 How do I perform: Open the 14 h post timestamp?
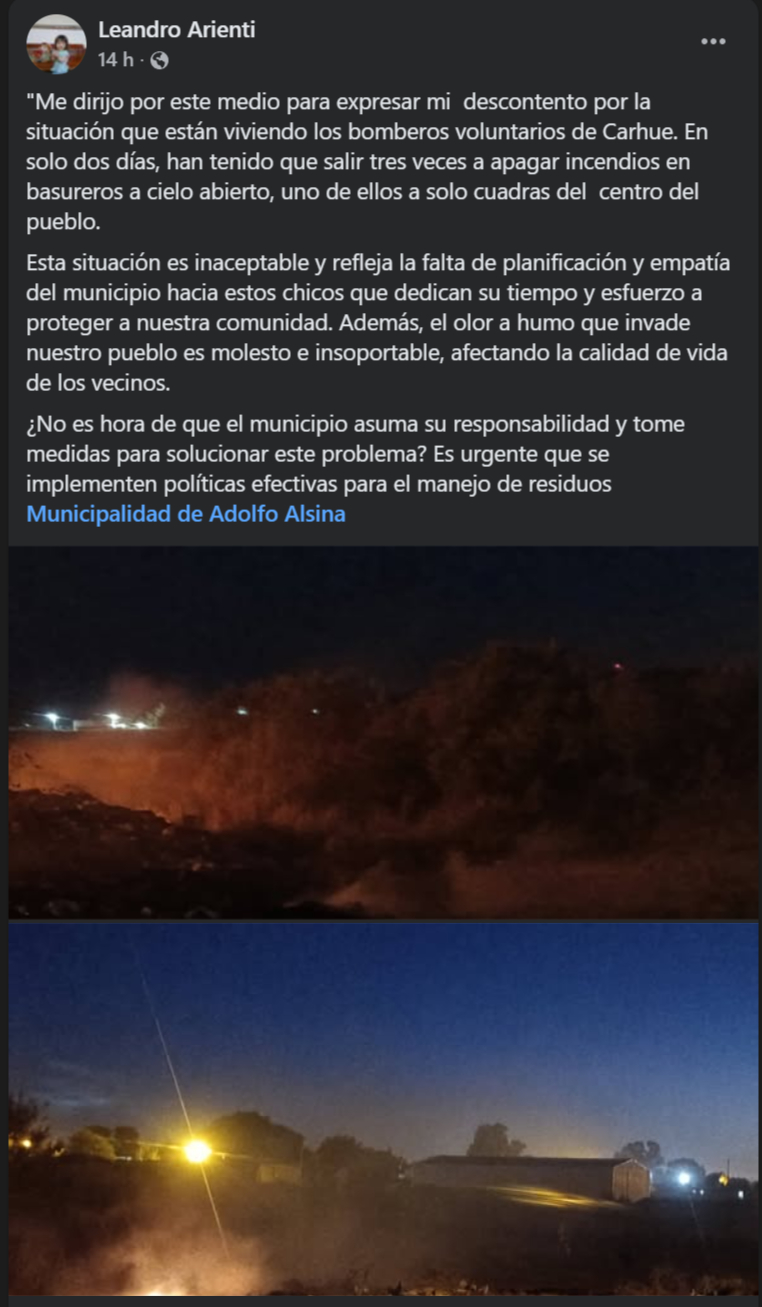[115, 60]
